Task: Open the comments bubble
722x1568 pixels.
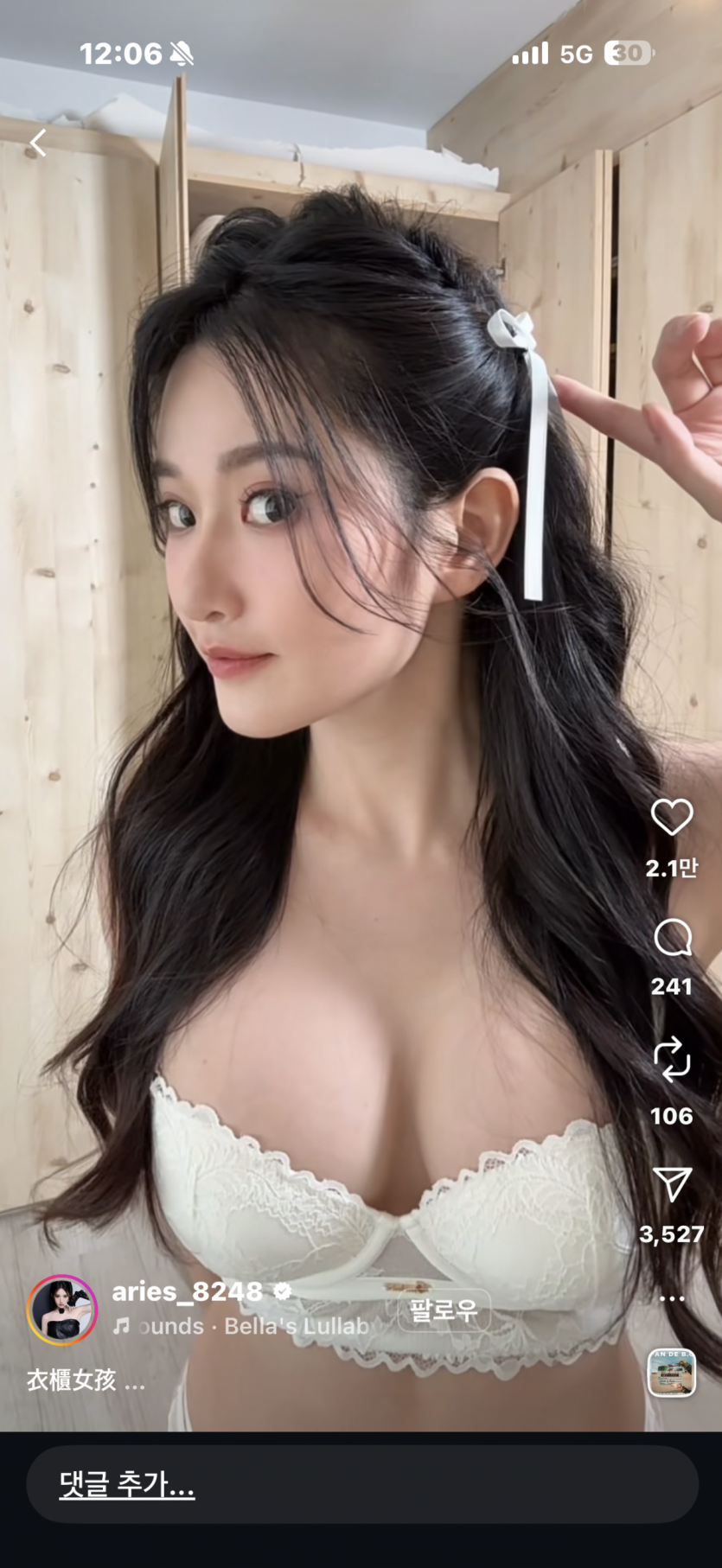Action: point(672,937)
